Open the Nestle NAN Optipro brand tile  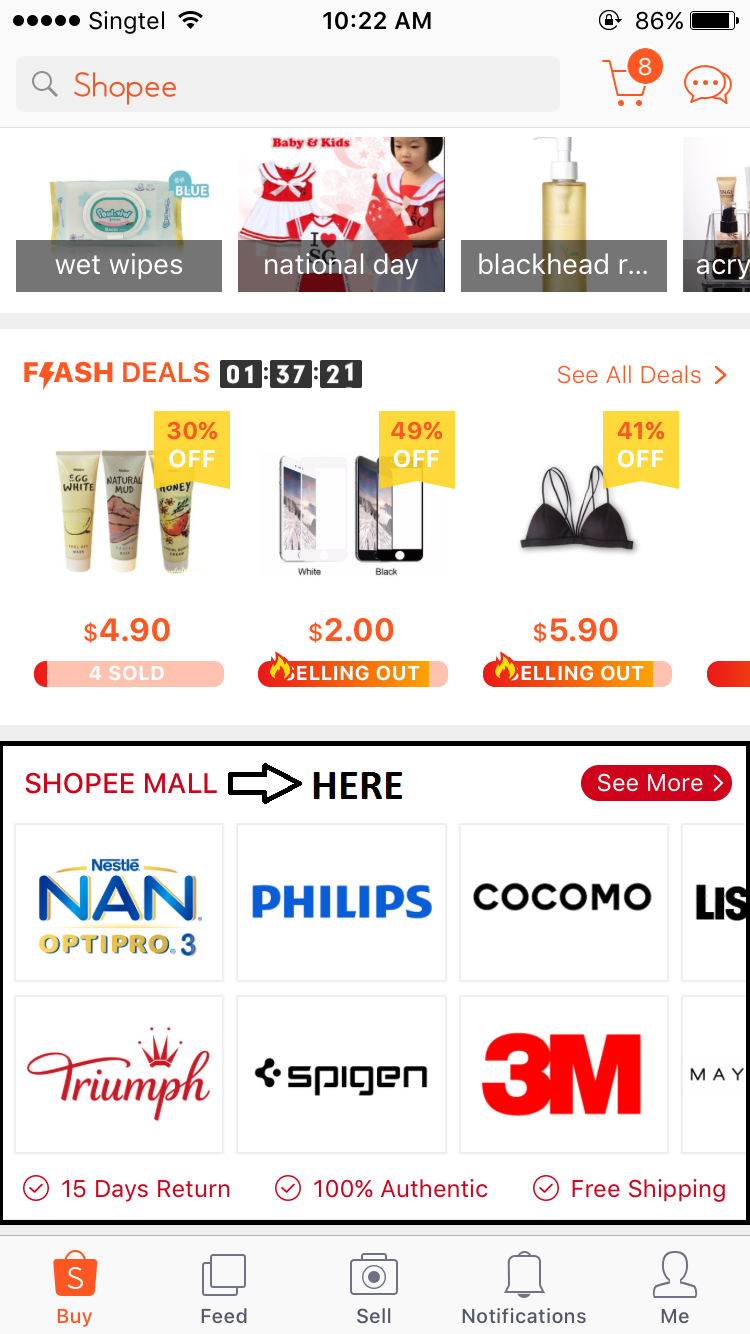(119, 902)
